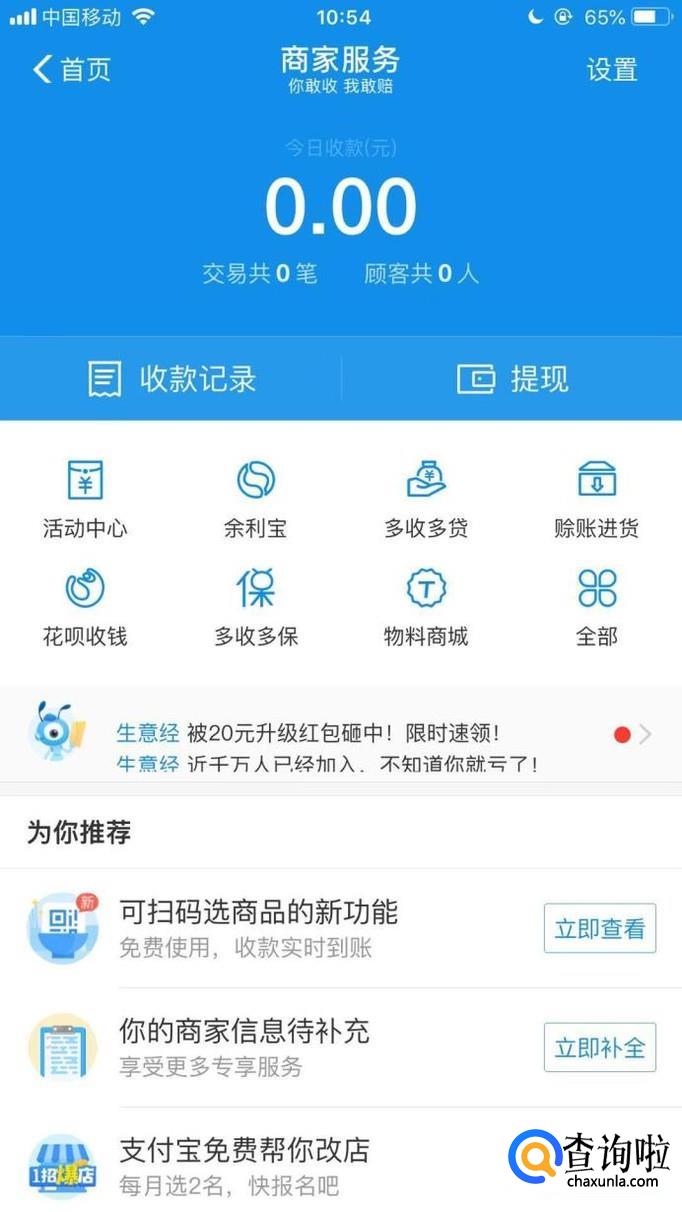Tap 提现 to withdraw funds
682x1212 pixels.
512,379
